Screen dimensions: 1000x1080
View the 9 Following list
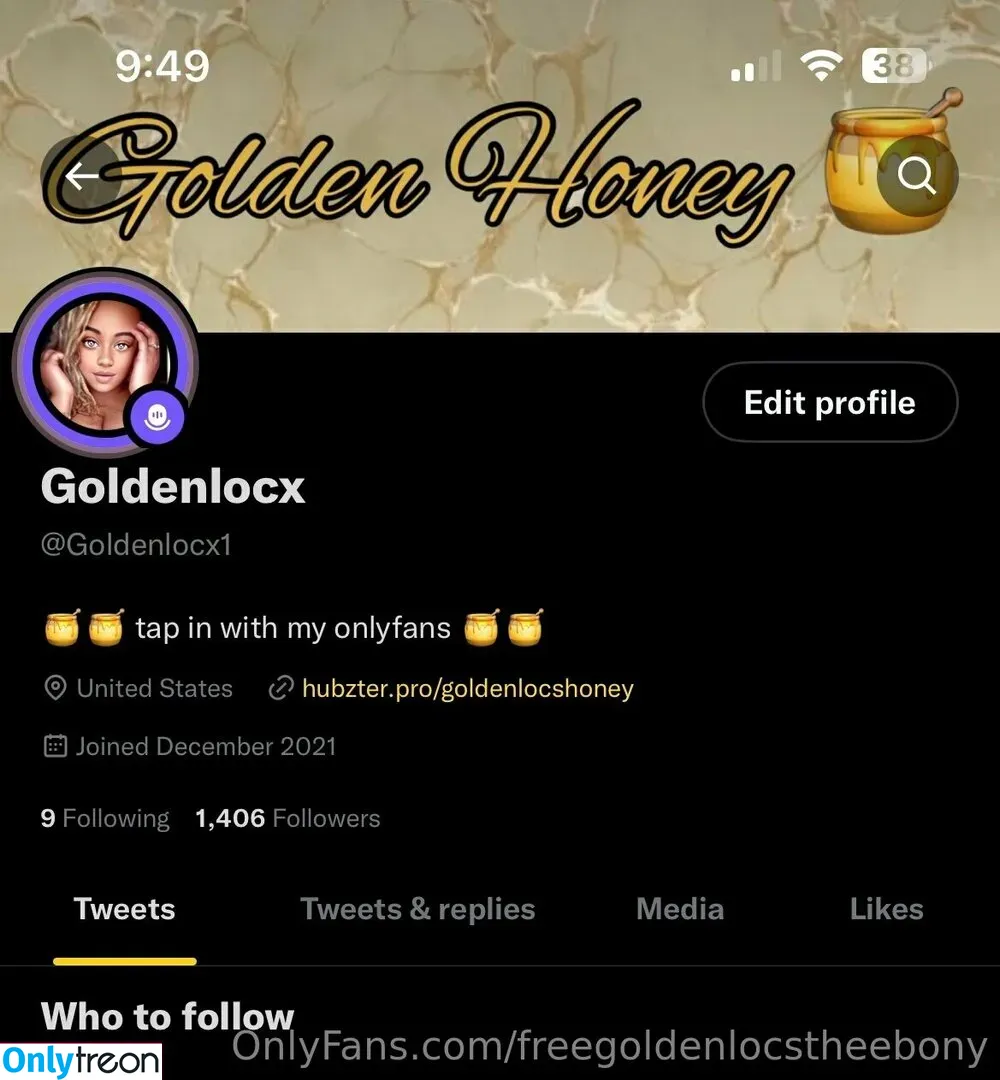point(105,819)
